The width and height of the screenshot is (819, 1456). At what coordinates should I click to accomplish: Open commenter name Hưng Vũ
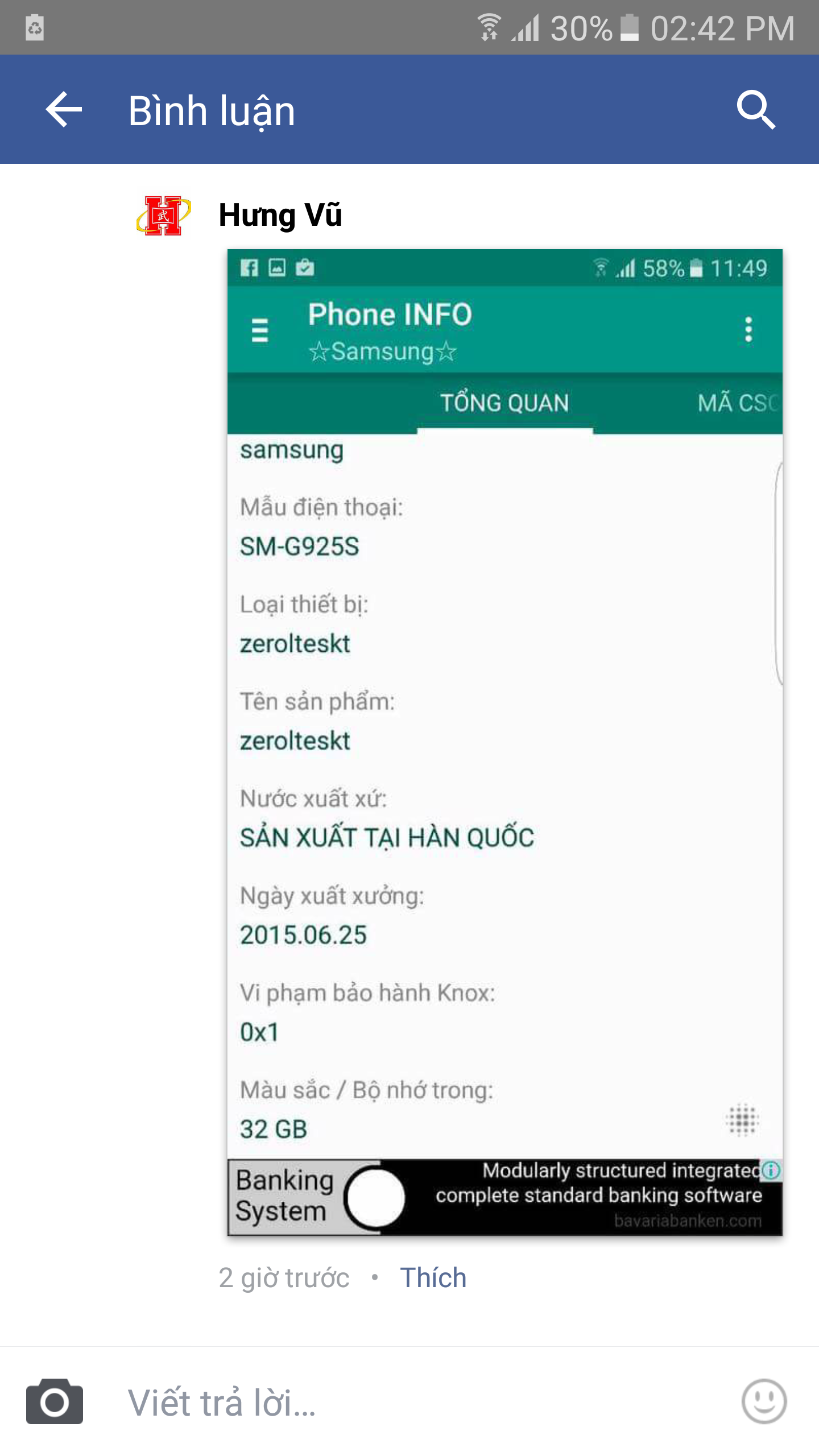coord(280,216)
